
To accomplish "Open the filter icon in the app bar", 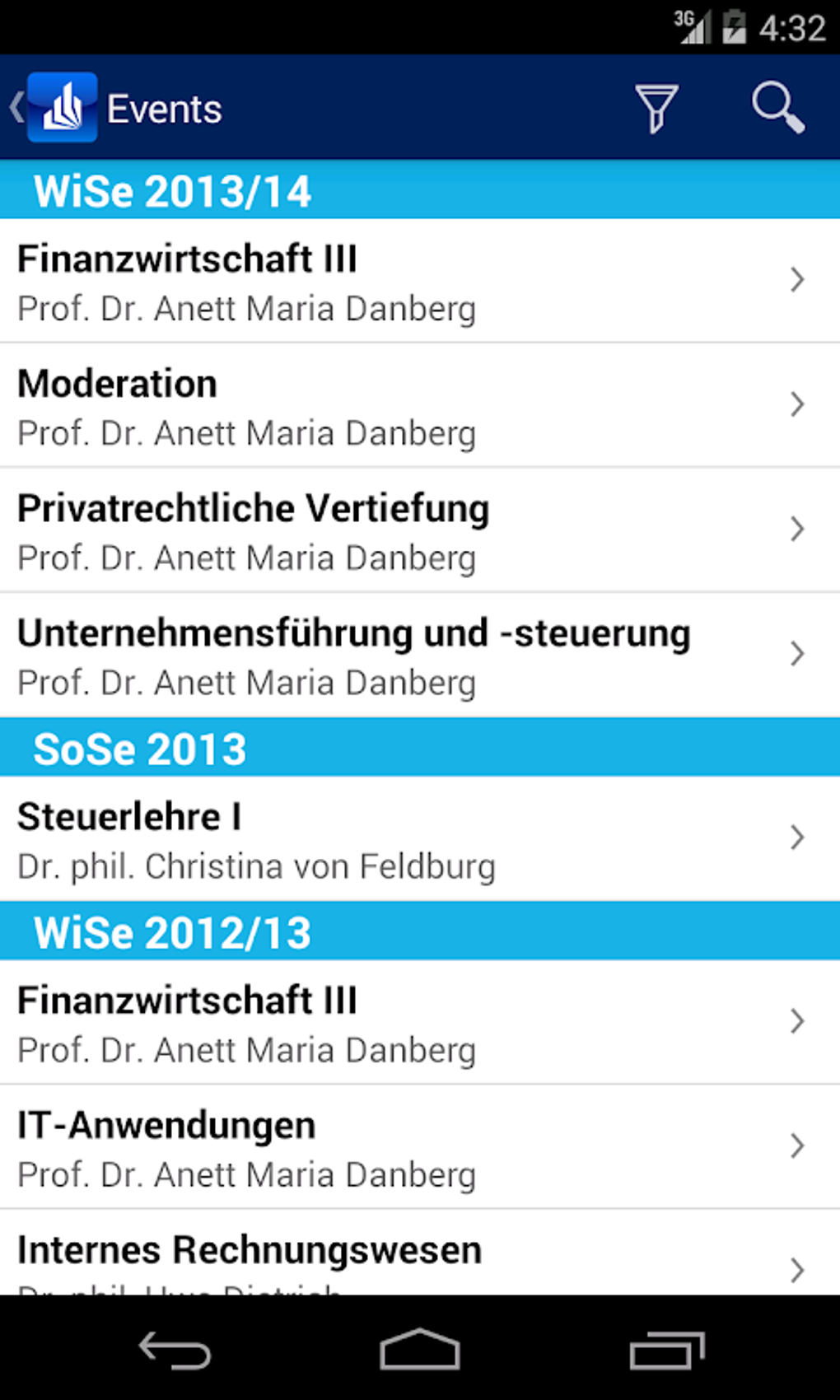I will pyautogui.click(x=656, y=108).
